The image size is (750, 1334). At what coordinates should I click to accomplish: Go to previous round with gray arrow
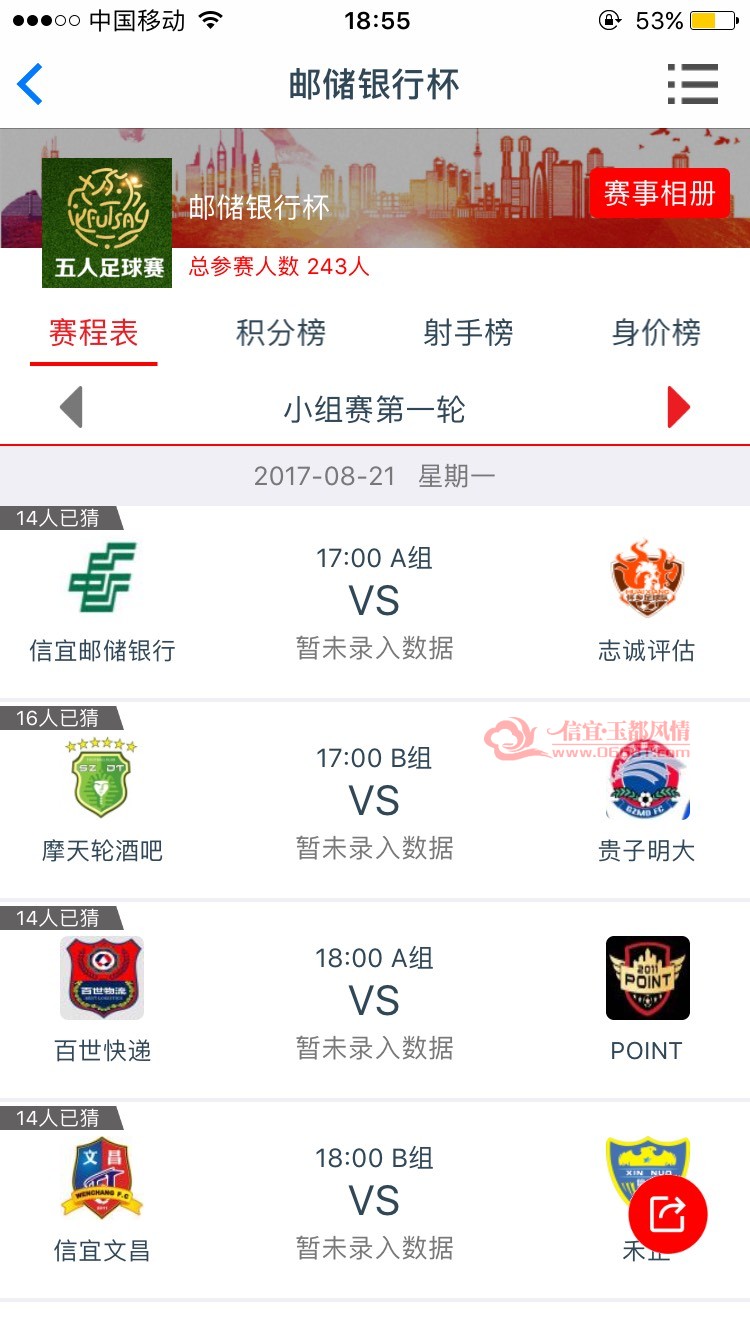(x=71, y=408)
